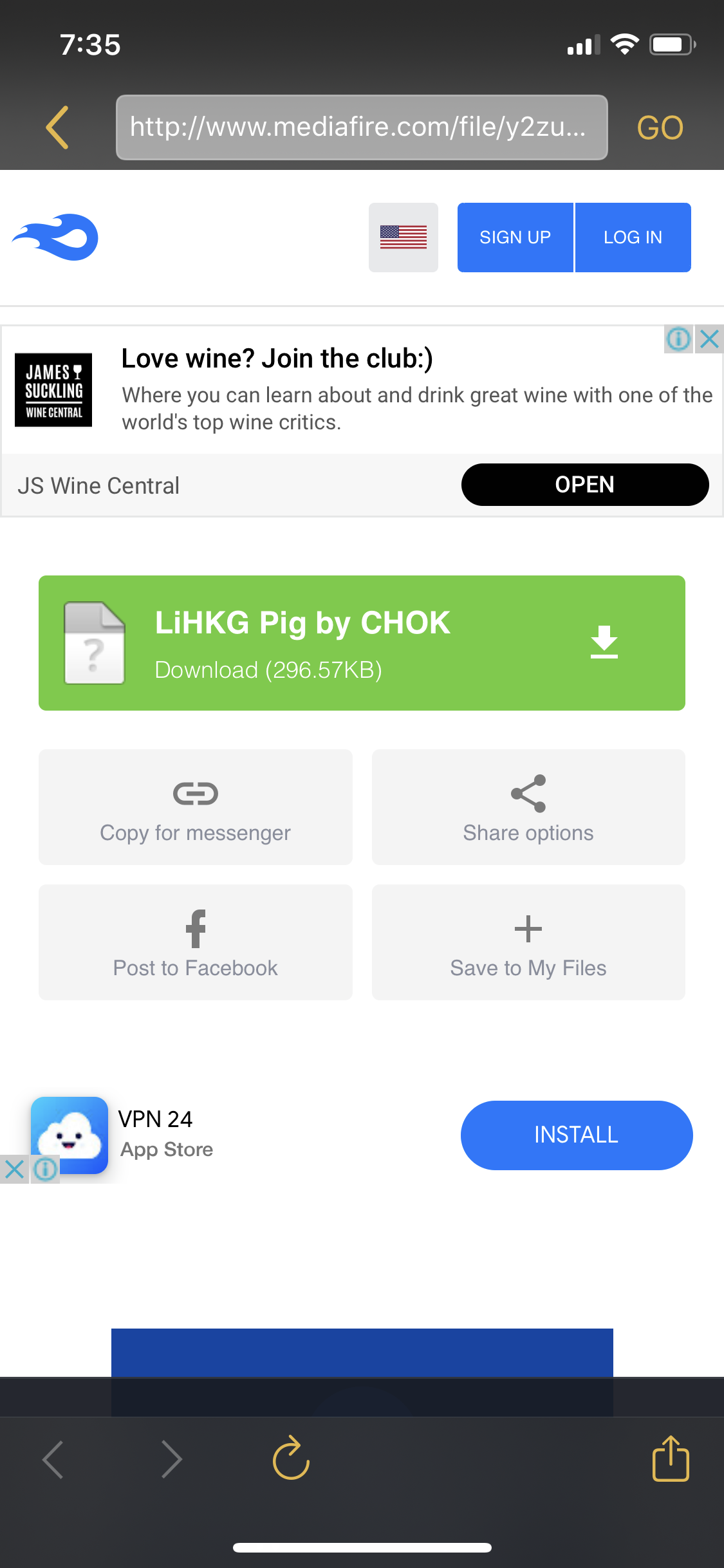Choose Post to Facebook
This screenshot has height=1568, width=724.
196,942
